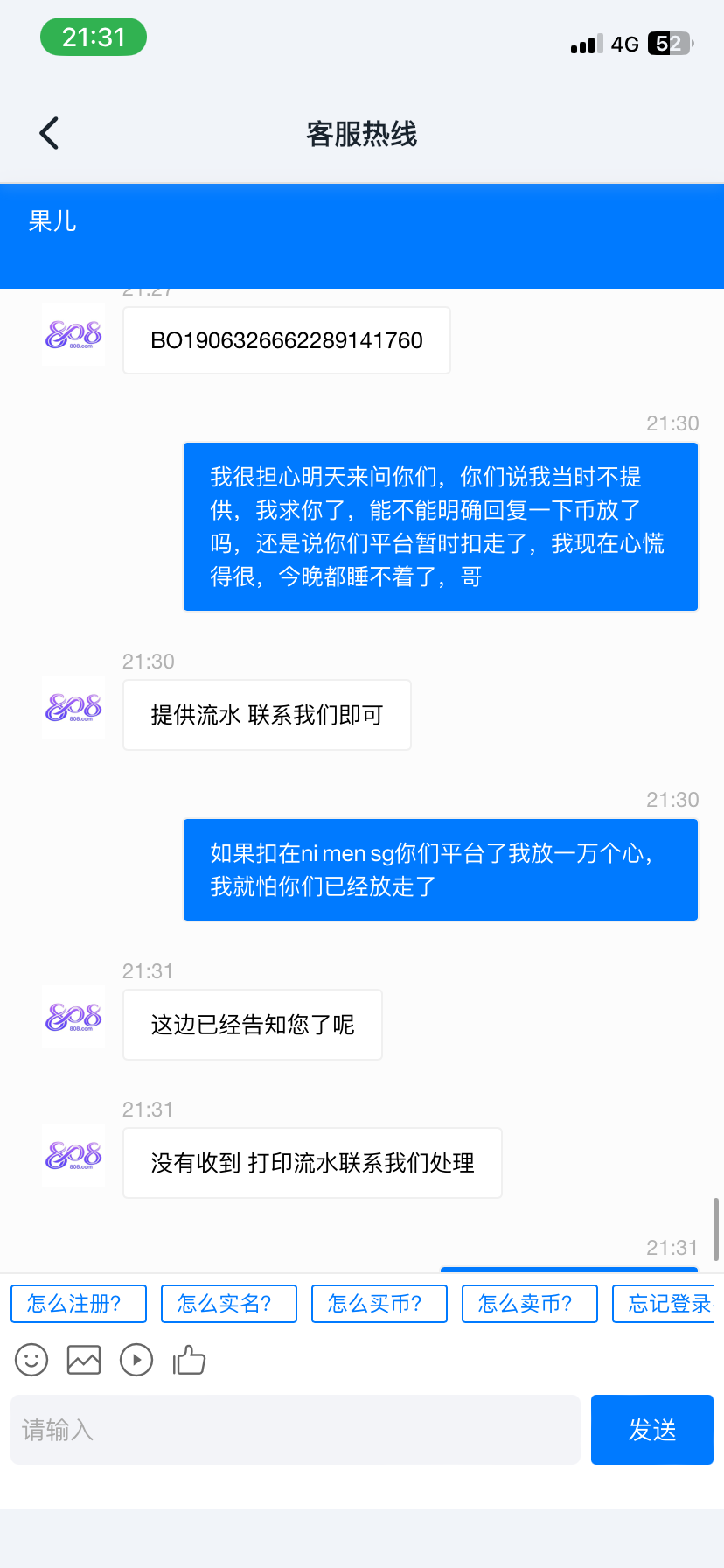Tap the 忘记登录 quick question chip

(668, 1304)
